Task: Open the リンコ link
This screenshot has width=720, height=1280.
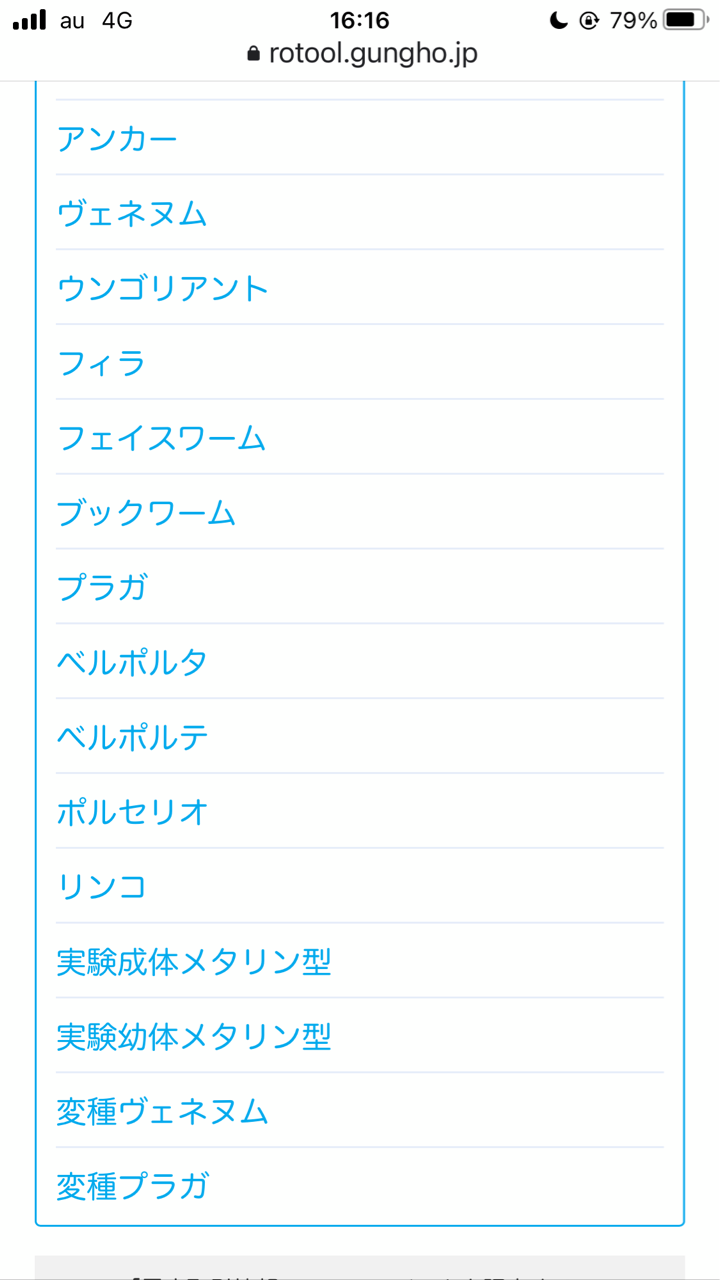Action: 102,887
